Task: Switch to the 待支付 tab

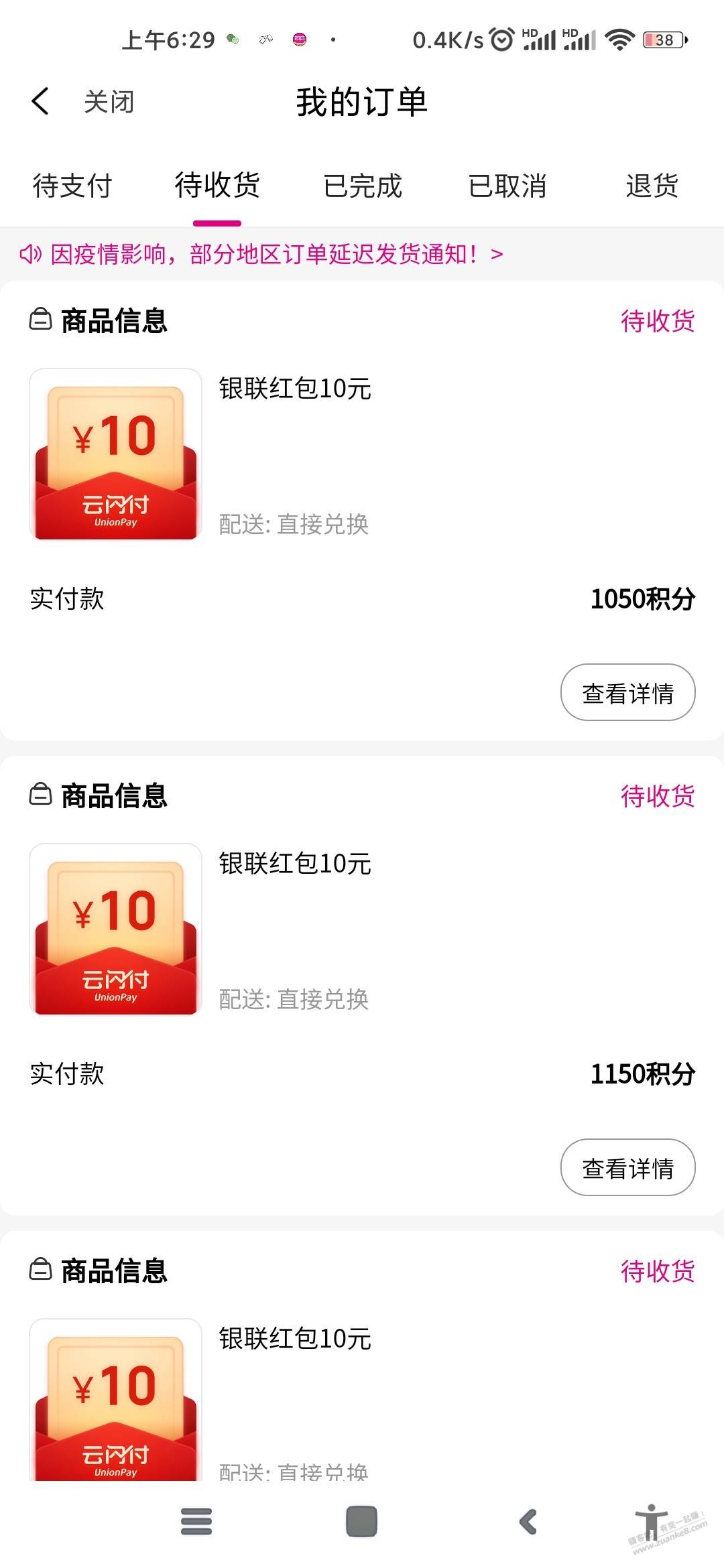Action: coord(72,186)
